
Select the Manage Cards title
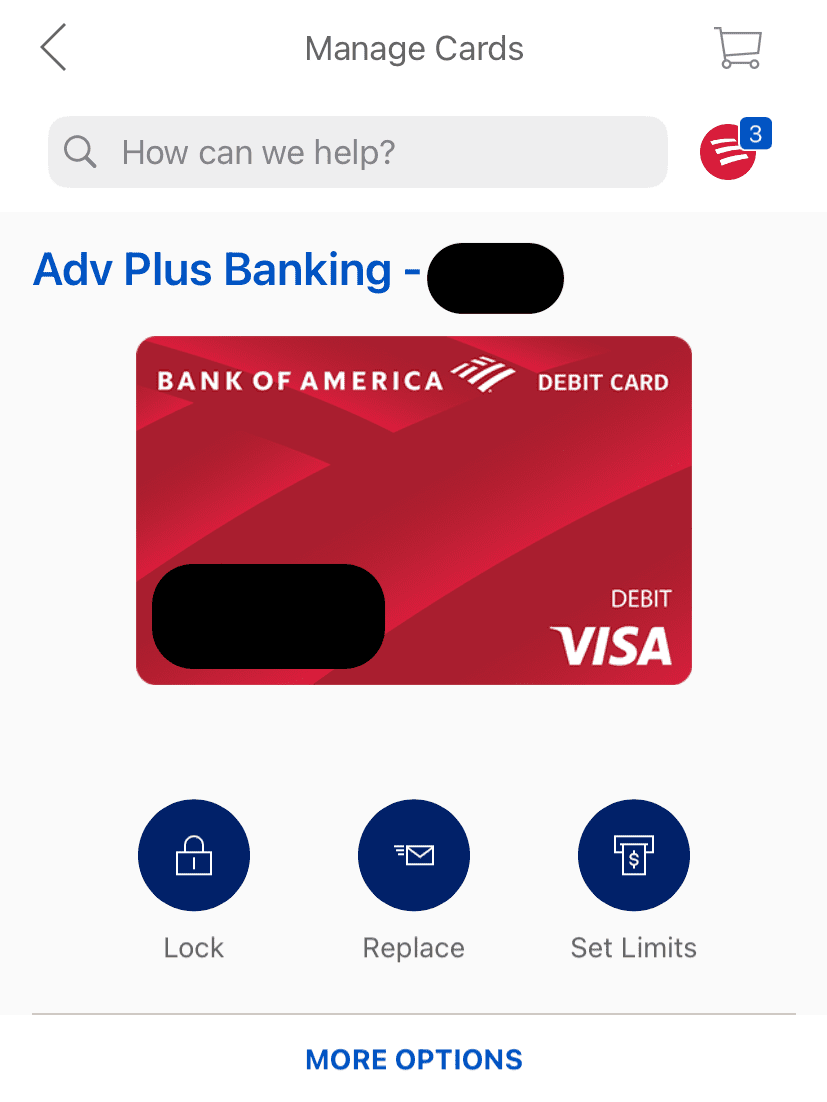414,47
